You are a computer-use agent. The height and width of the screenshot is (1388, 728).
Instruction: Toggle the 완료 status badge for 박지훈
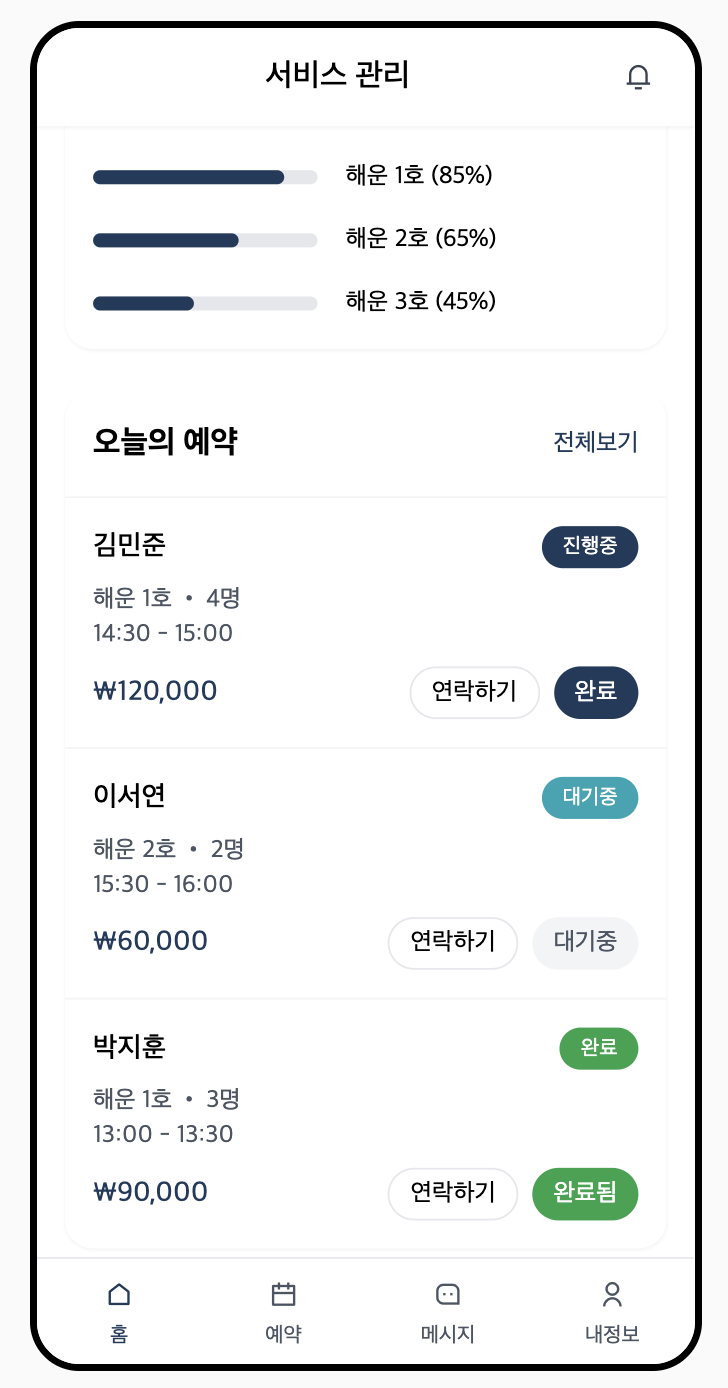(598, 1049)
